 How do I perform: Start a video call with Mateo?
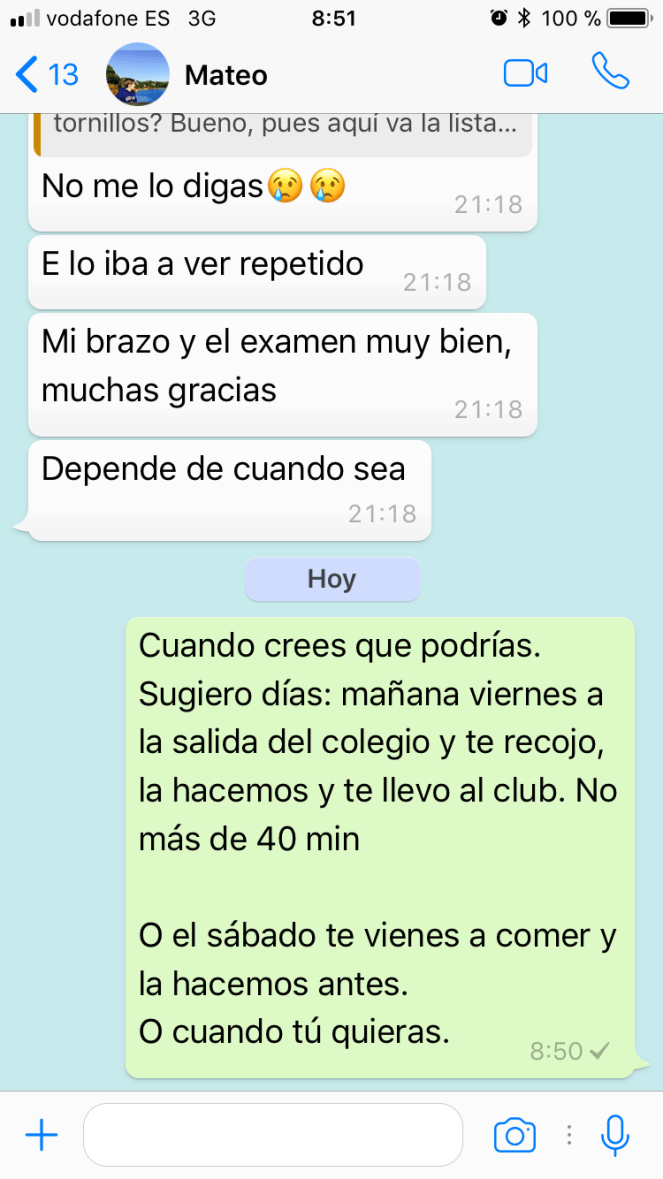(x=525, y=74)
